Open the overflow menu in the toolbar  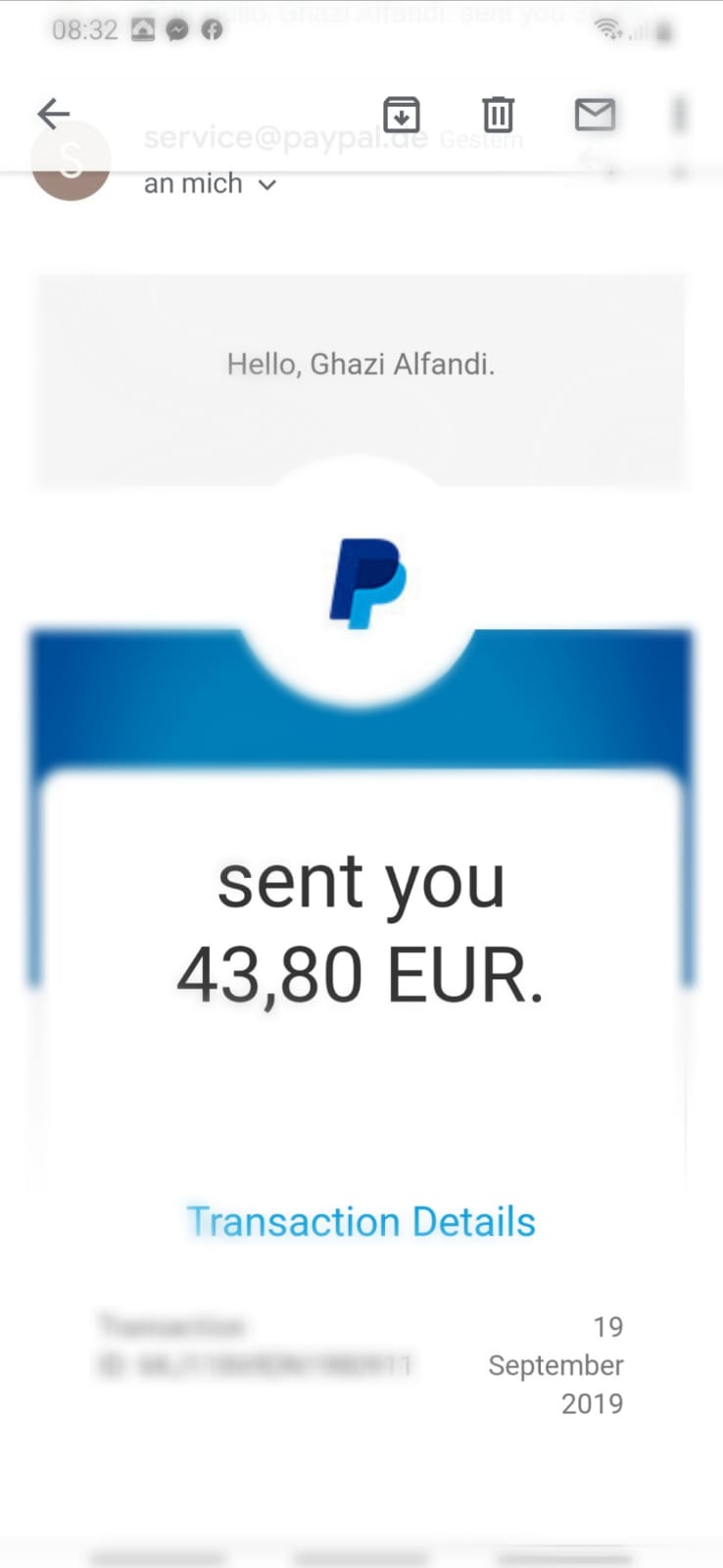(679, 115)
